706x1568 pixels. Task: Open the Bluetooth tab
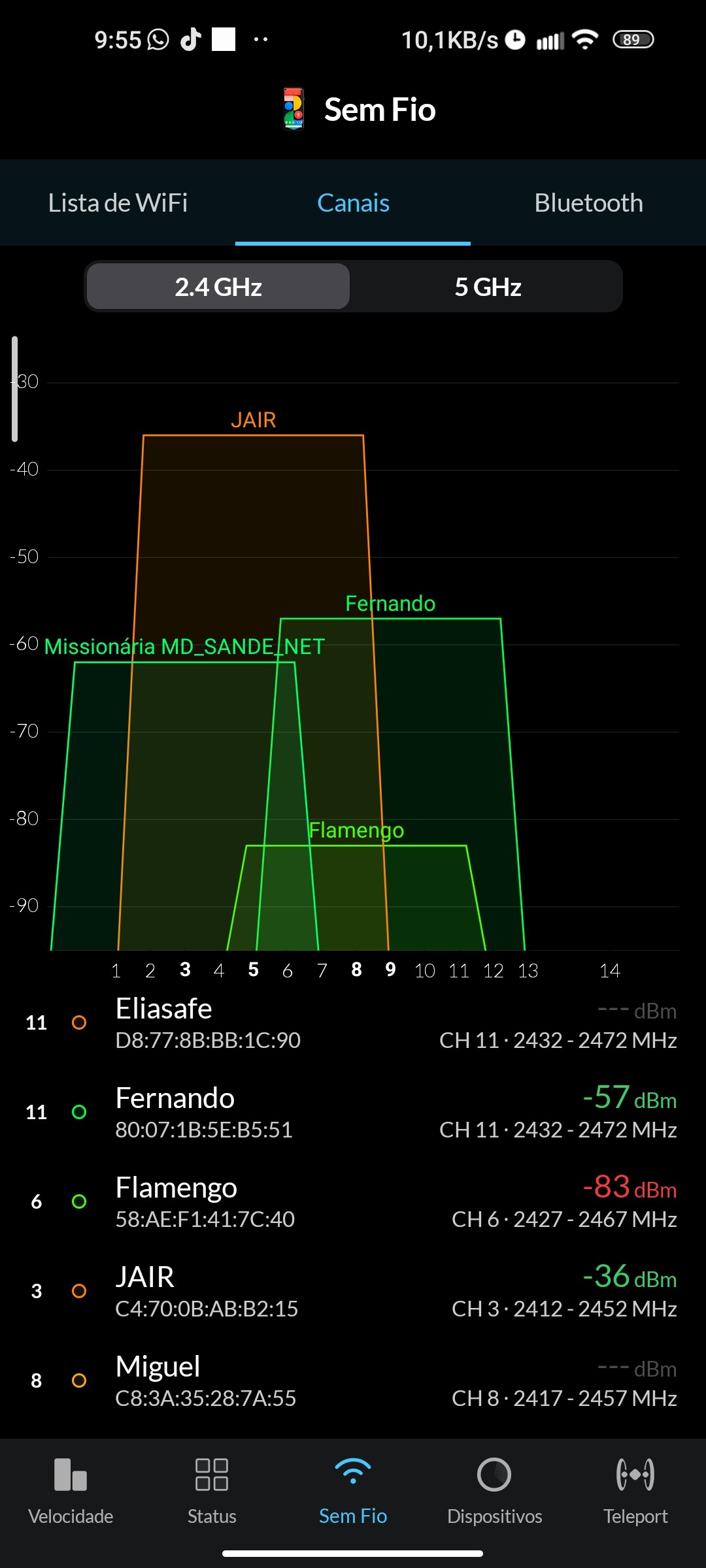588,203
